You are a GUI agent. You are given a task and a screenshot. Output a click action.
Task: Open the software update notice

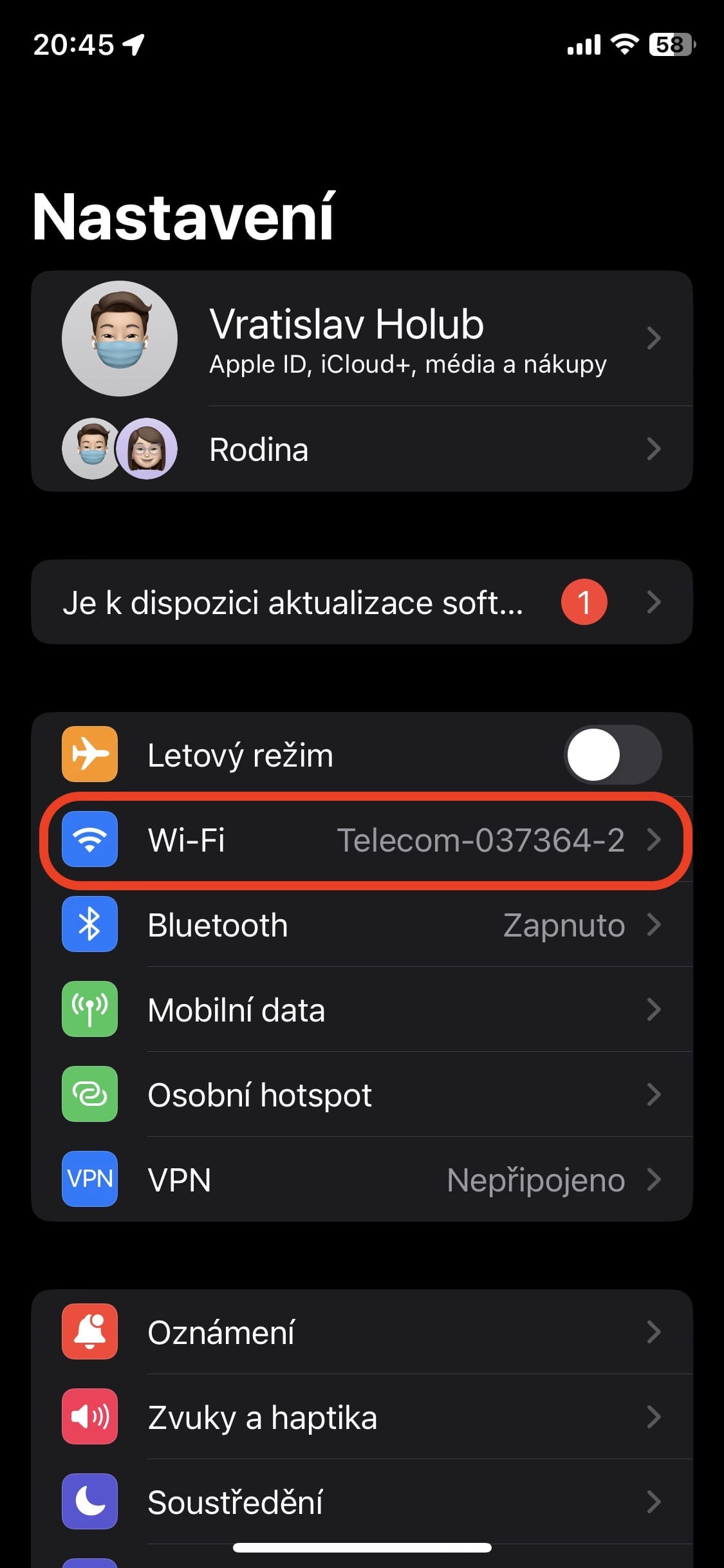(x=360, y=602)
